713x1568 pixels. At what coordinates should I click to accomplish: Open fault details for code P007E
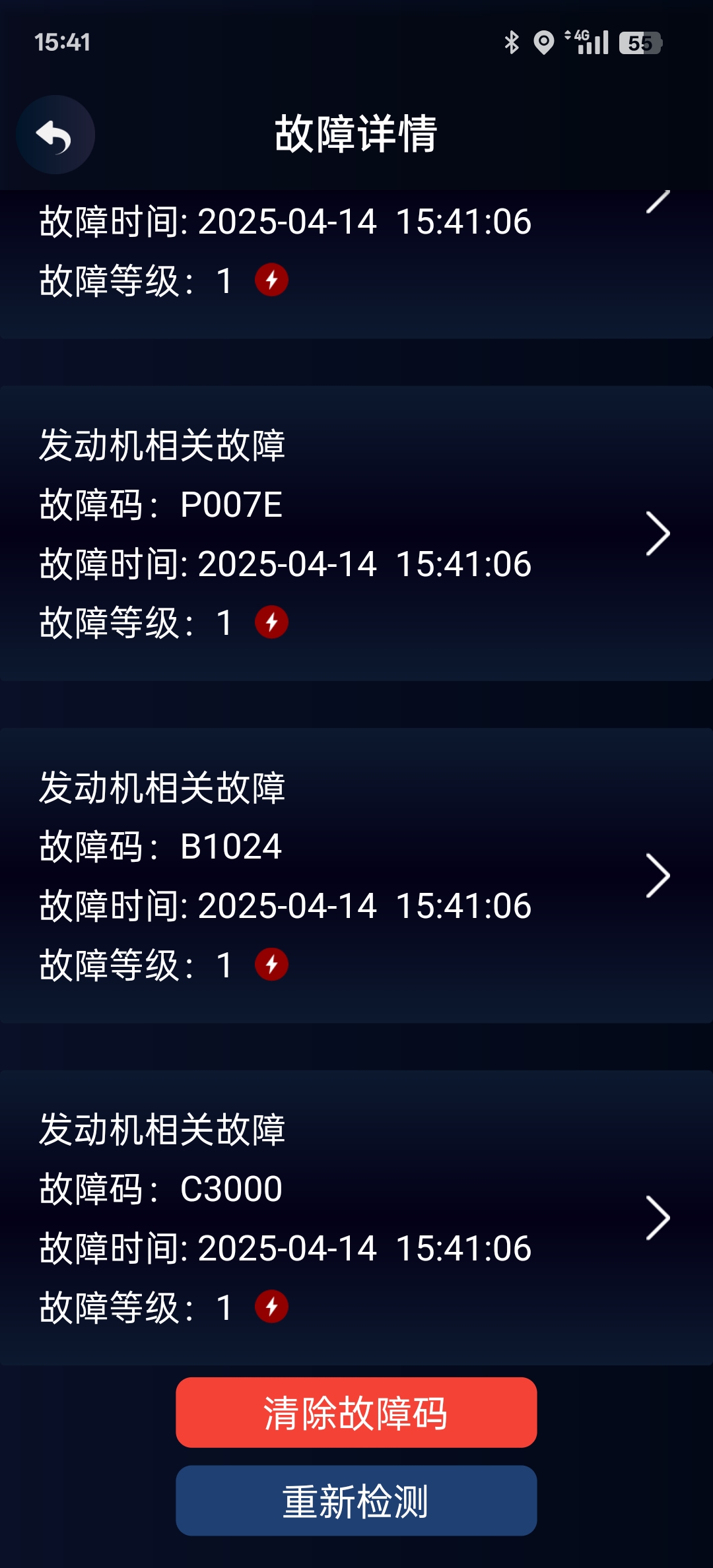click(356, 533)
